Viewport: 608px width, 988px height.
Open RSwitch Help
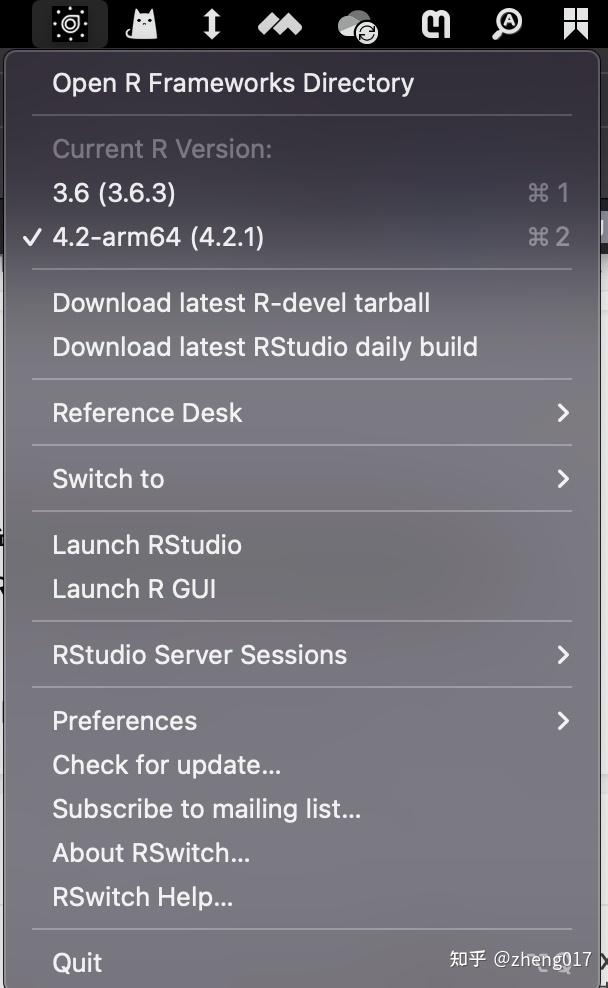click(142, 897)
